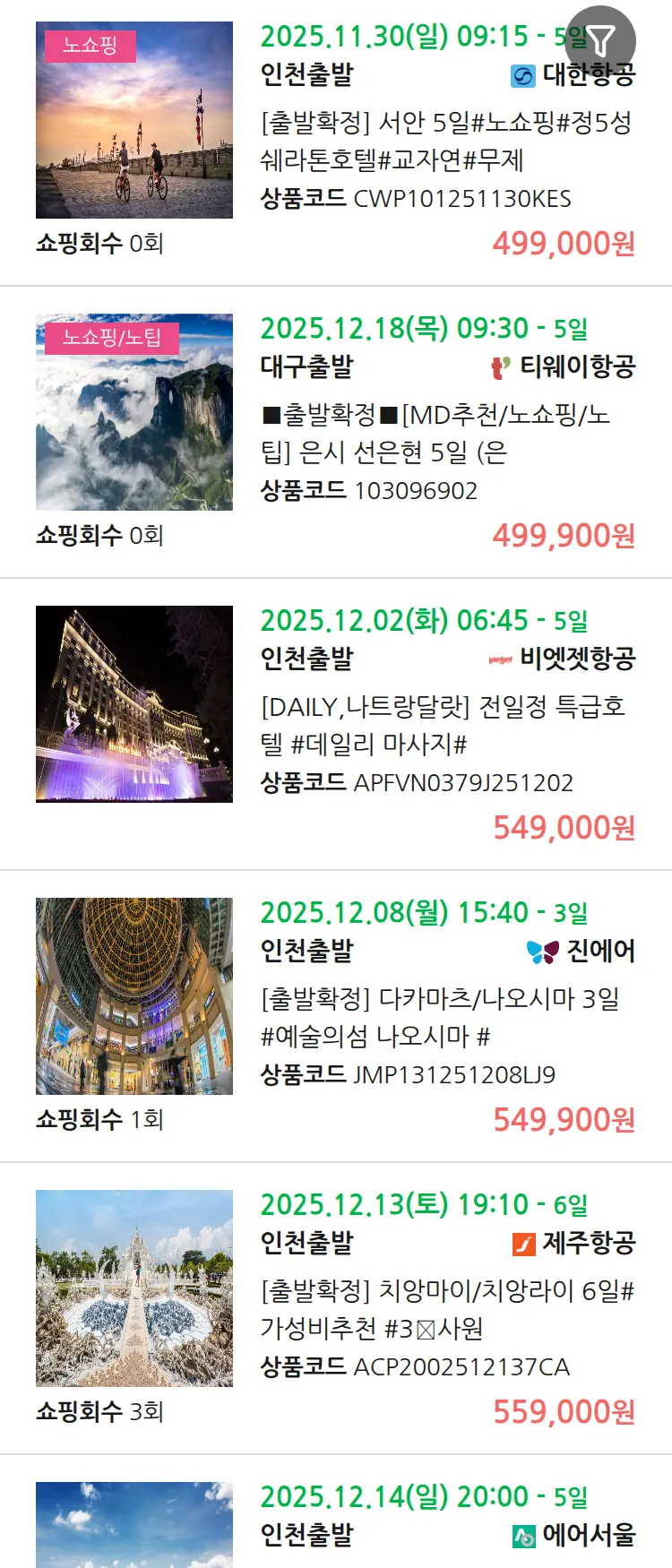
Task: Open the floating filter button
Action: click(601, 40)
